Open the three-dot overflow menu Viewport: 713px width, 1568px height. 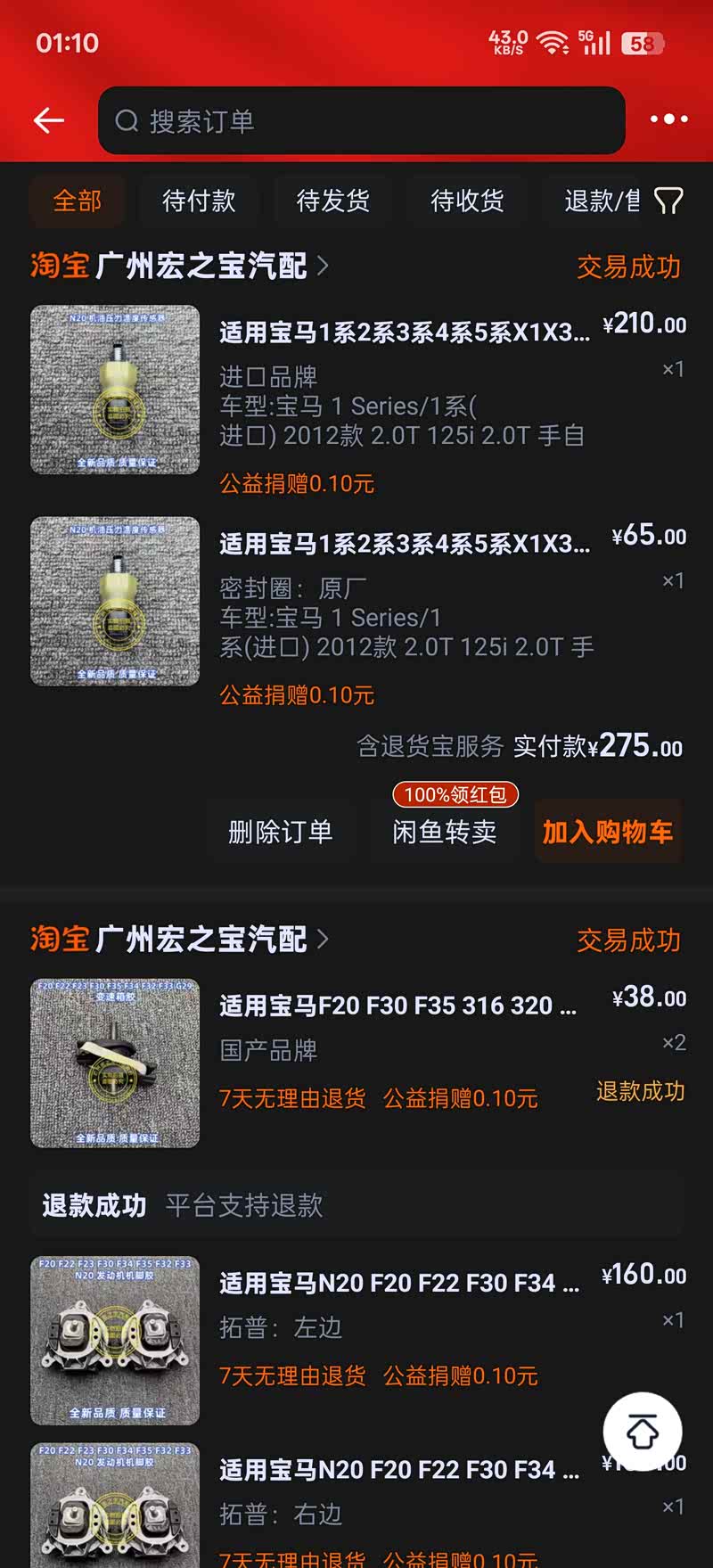[x=668, y=119]
